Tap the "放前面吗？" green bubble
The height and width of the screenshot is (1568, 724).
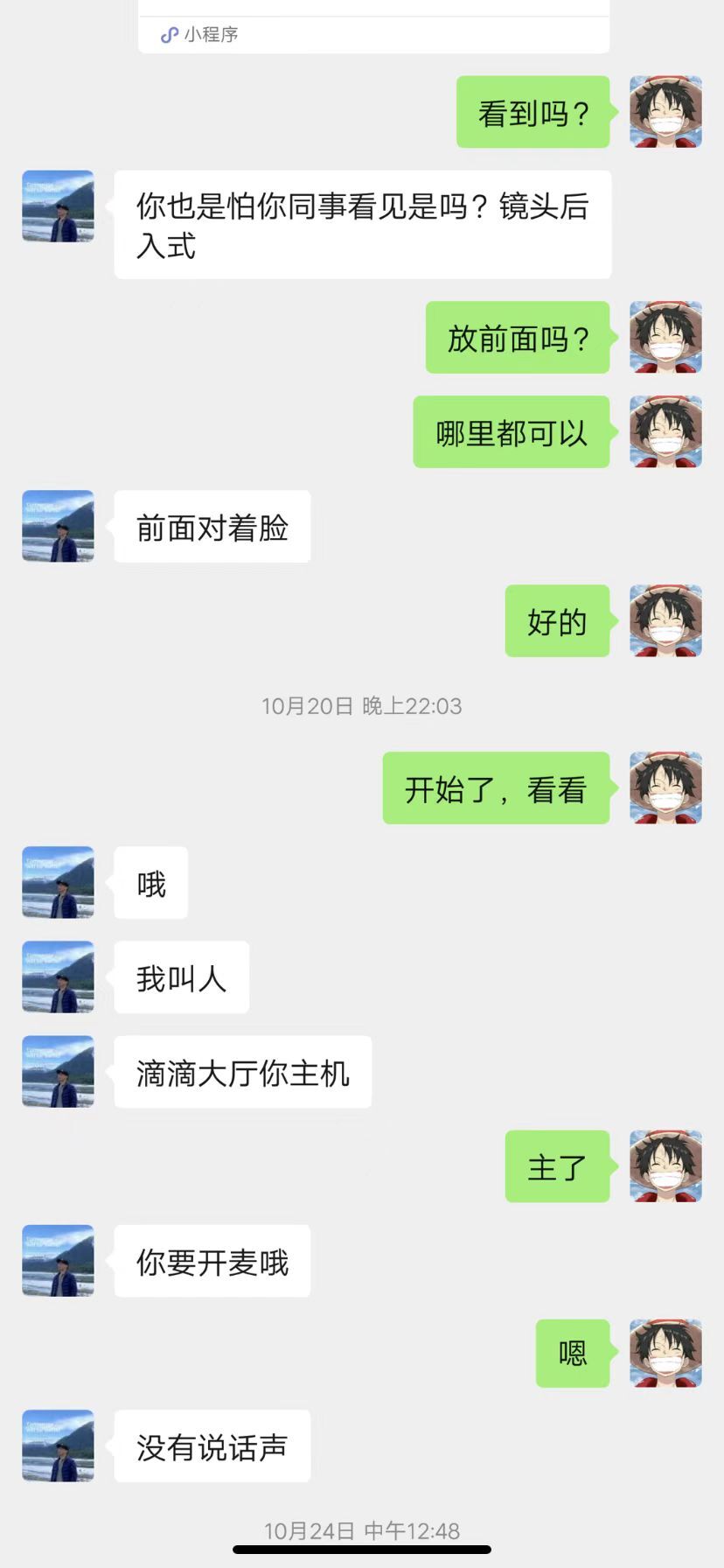[x=517, y=338]
